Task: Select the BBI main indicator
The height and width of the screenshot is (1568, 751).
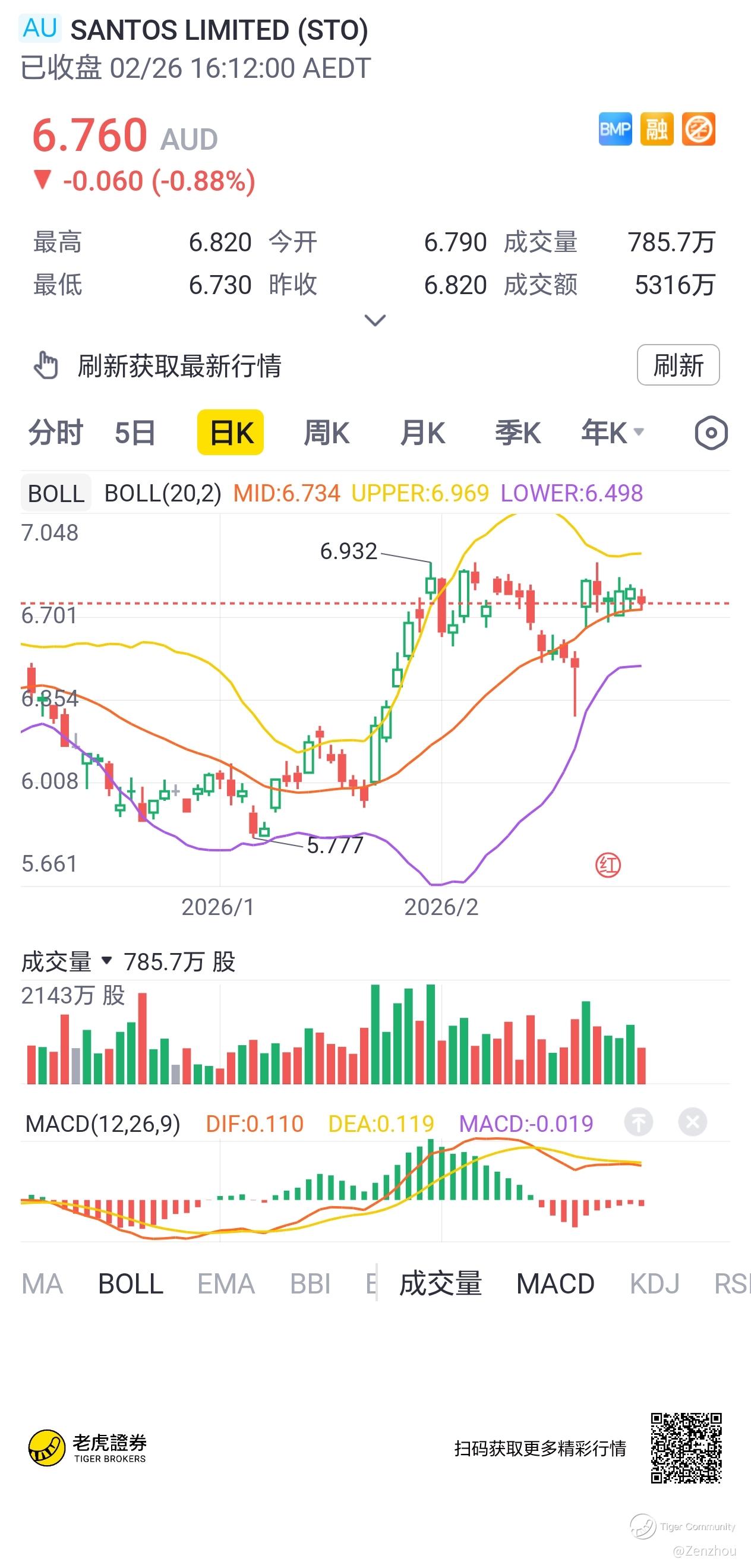Action: point(310,1283)
